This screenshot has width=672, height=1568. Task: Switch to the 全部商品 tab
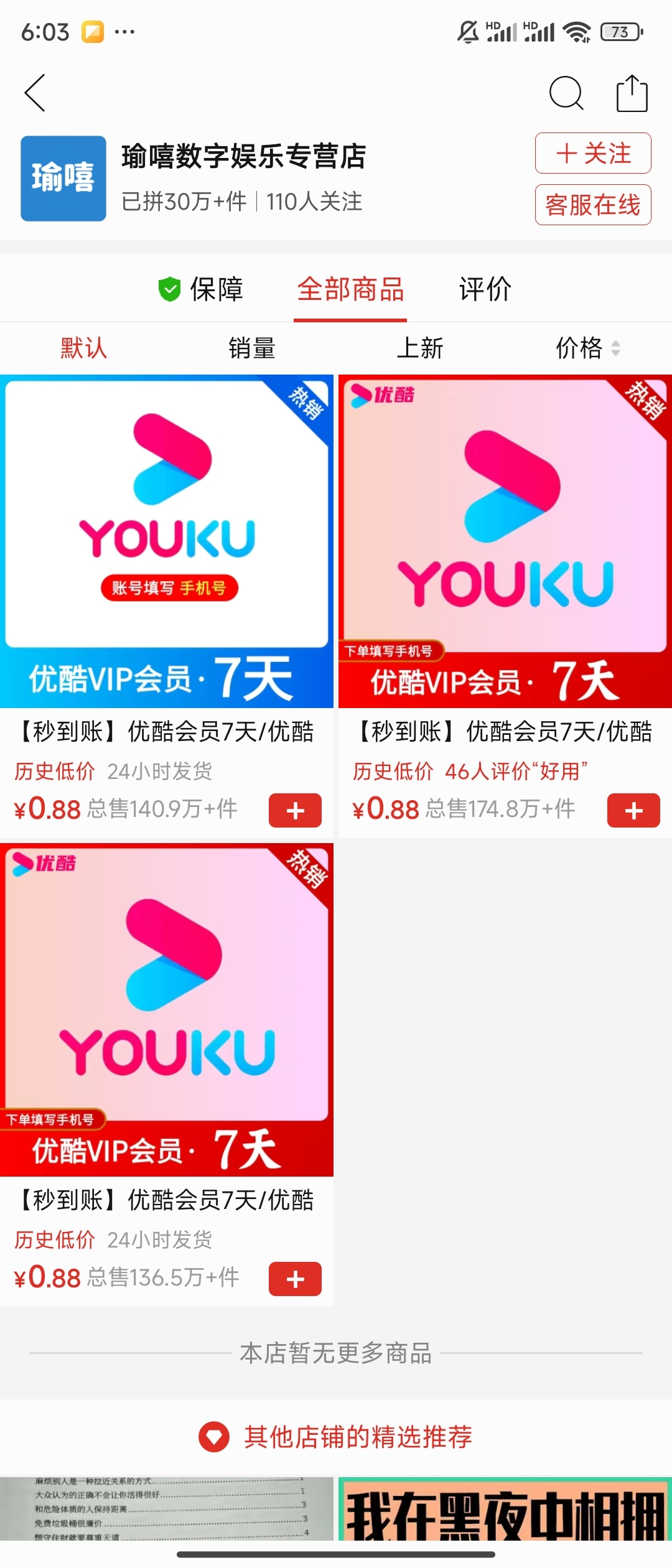click(350, 289)
